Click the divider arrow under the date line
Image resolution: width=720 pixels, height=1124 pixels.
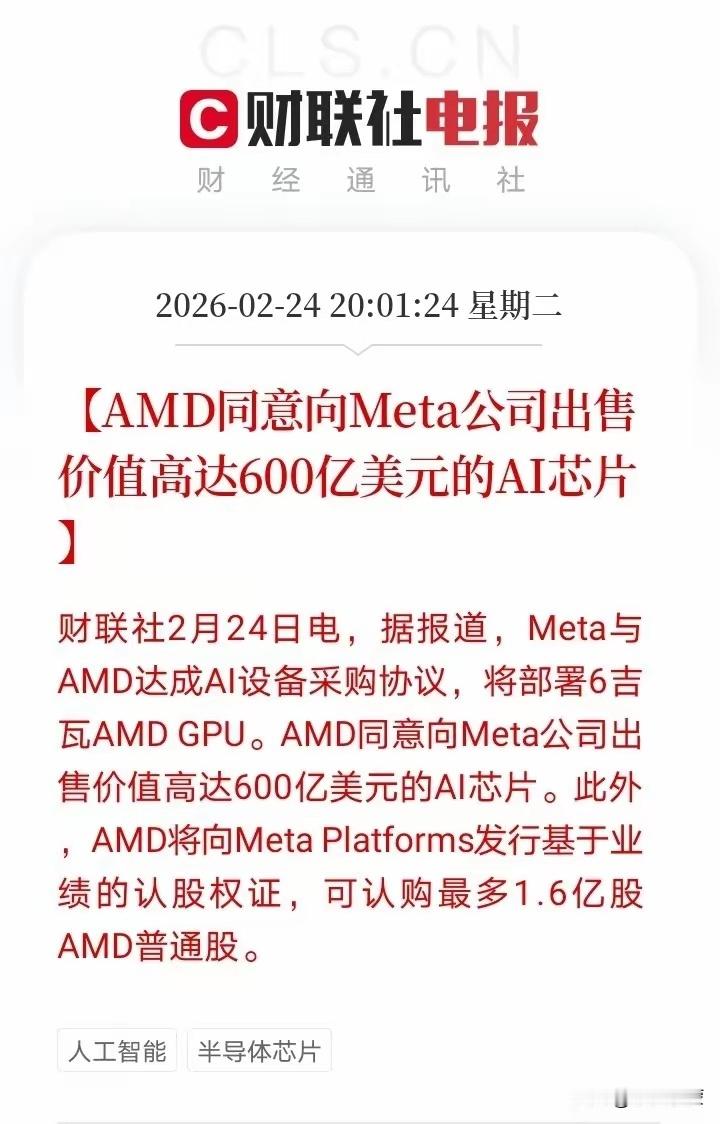[x=360, y=349]
